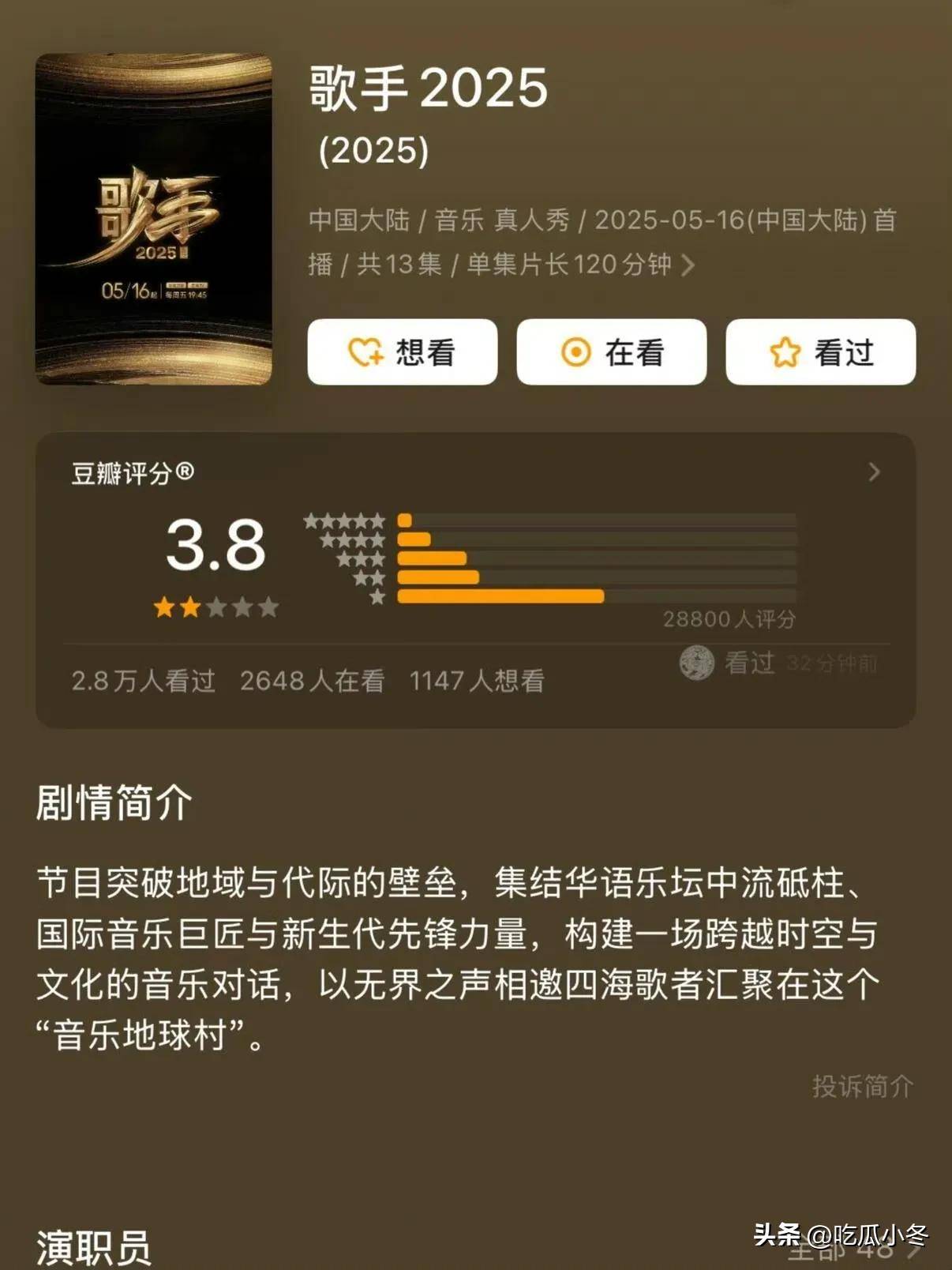Screen dimensions: 952x1270
Task: Open 歌手2025 poster image
Action: click(154, 219)
